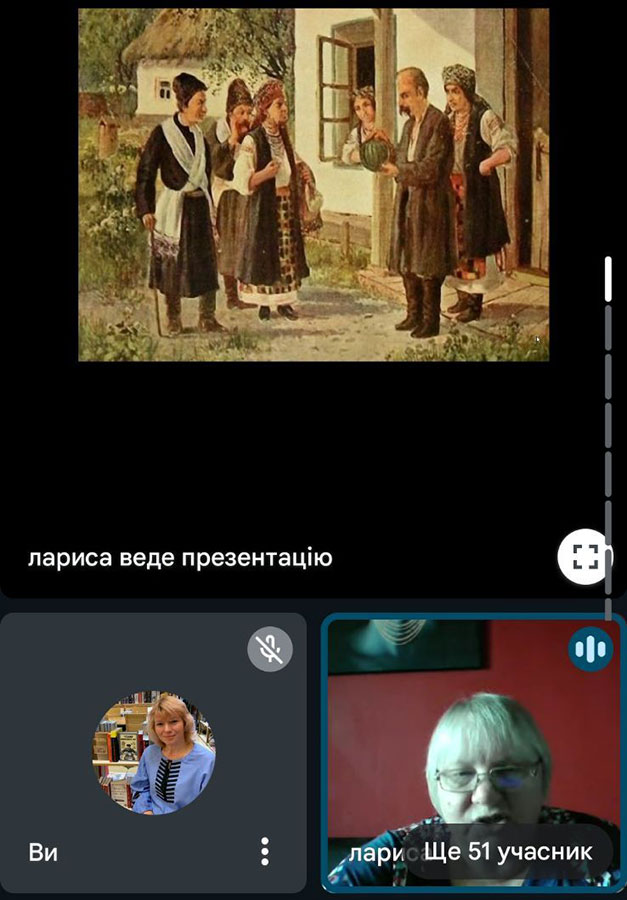Screen dimensions: 627x900
Task: Open лариса's video tile
Action: click(x=473, y=730)
